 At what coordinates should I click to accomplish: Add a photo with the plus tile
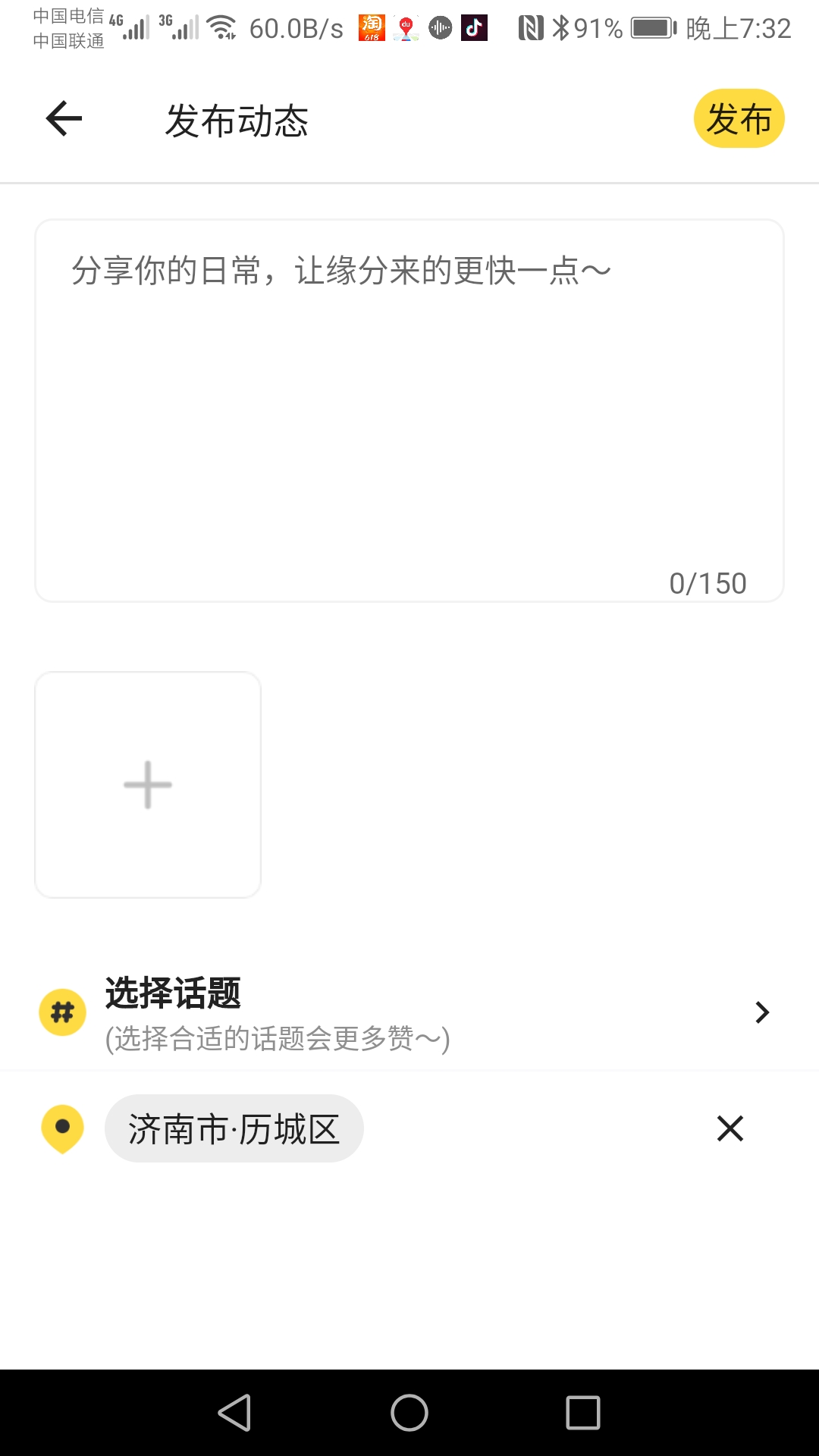[x=148, y=785]
